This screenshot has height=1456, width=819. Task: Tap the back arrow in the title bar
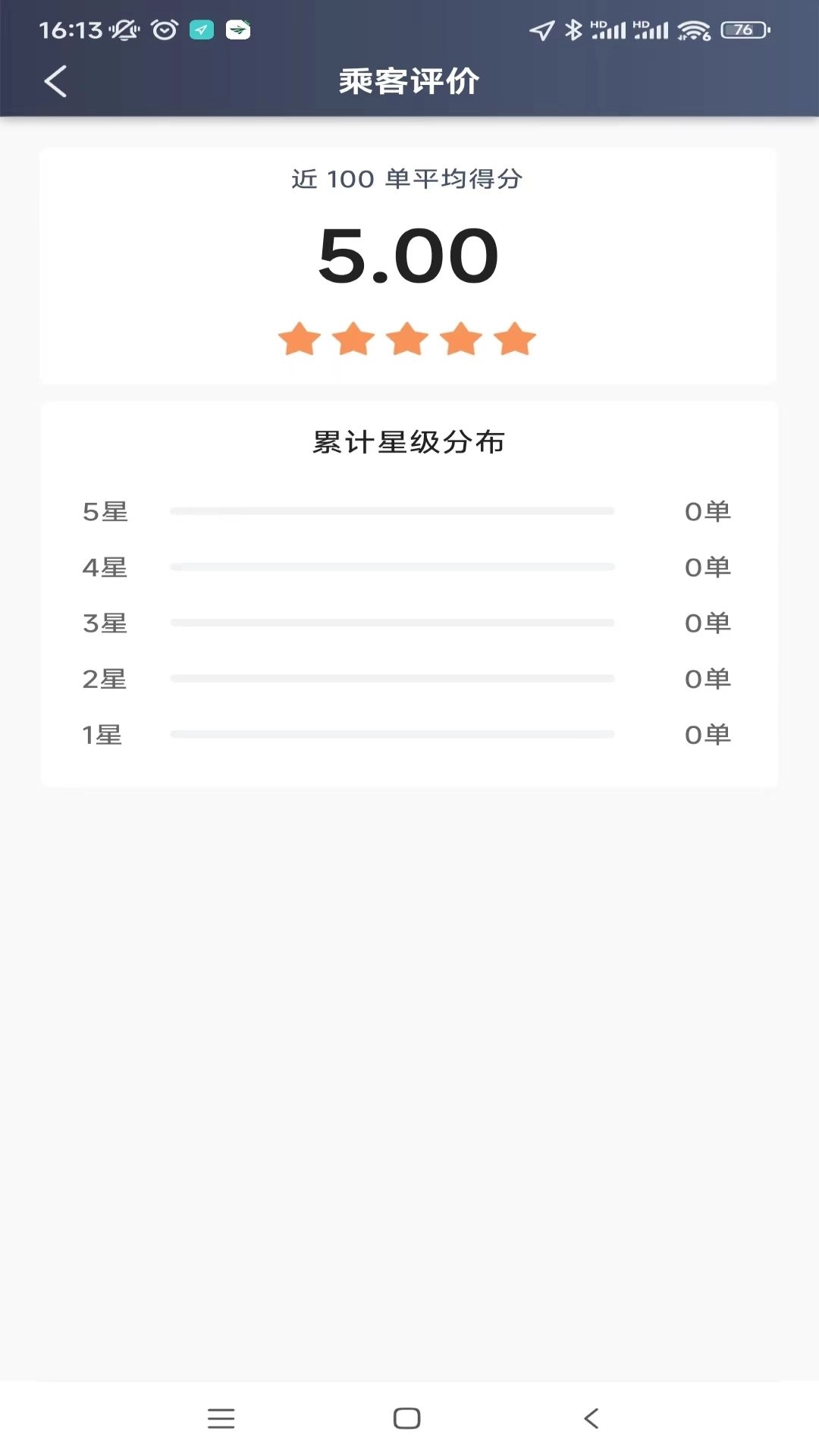(x=55, y=80)
